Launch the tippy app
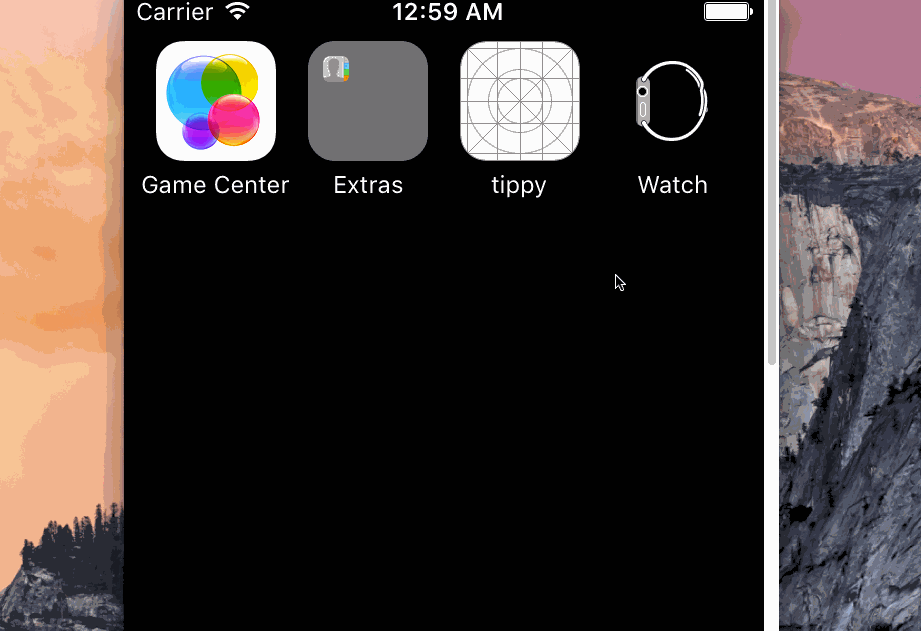The image size is (921, 631). tap(520, 101)
